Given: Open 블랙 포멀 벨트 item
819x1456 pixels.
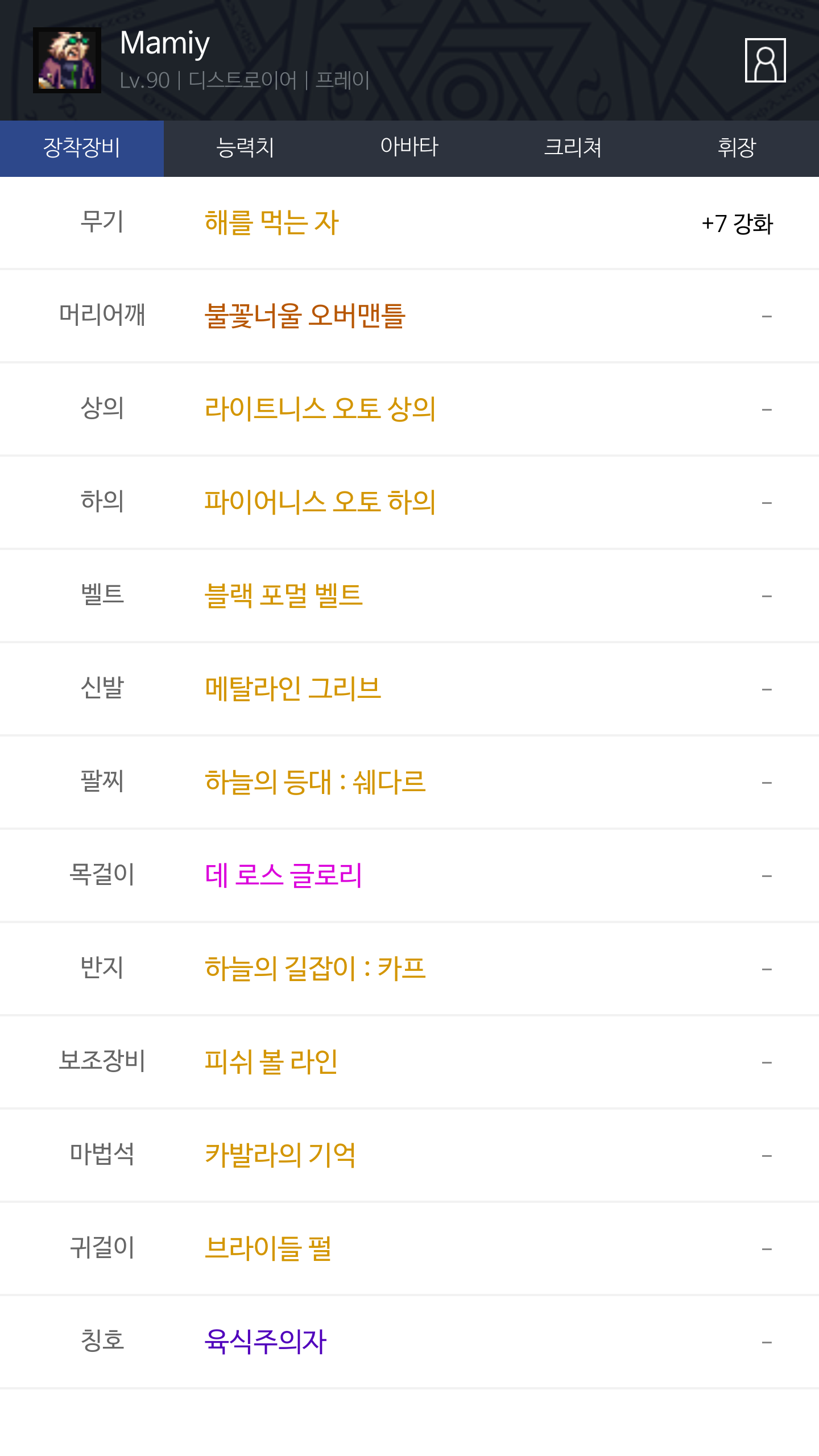Looking at the screenshot, I should (283, 595).
